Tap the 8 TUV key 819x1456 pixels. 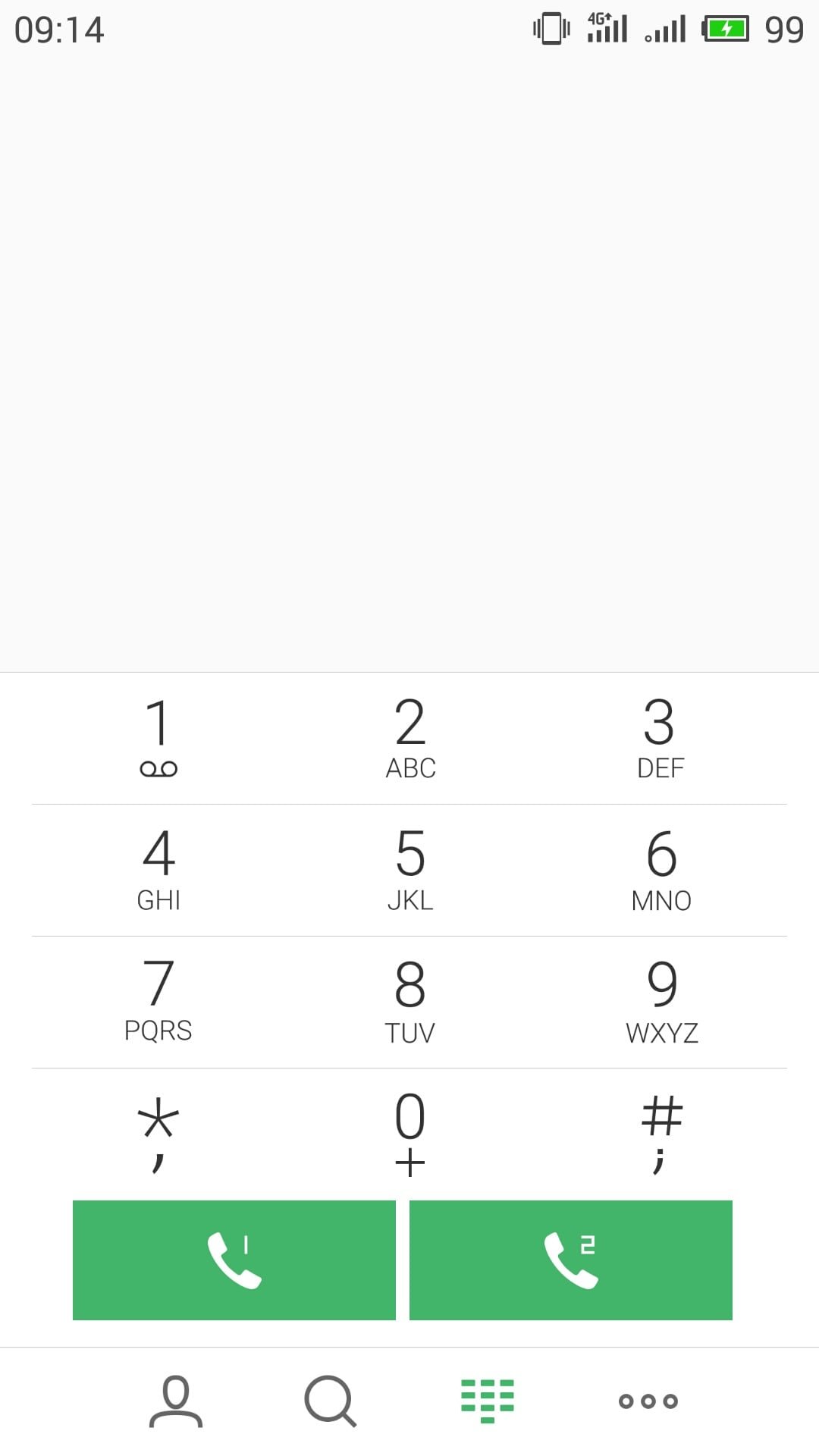[410, 1002]
